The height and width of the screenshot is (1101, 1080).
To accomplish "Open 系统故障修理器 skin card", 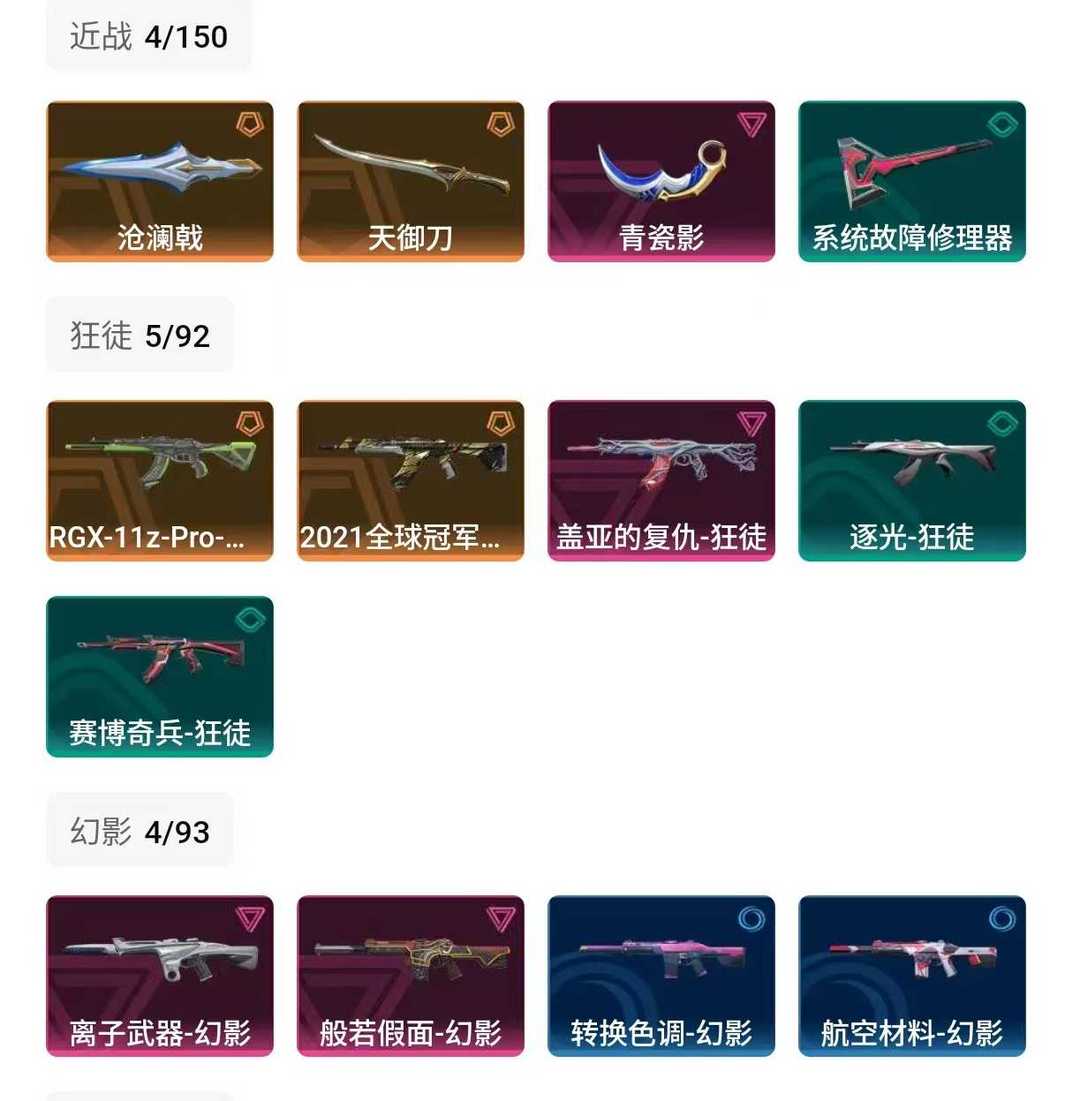I will [911, 181].
